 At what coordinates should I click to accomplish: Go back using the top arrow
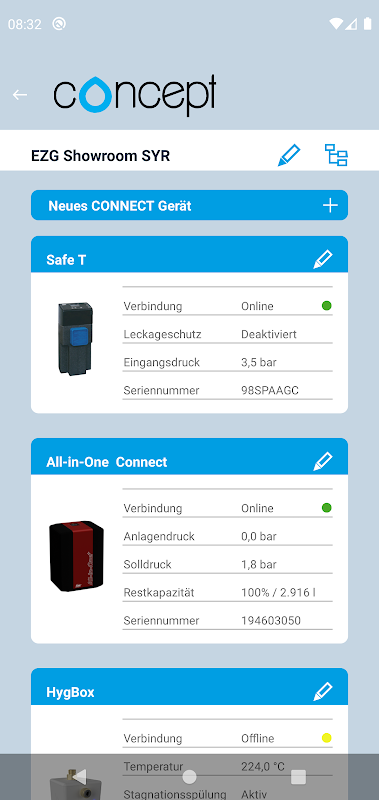pyautogui.click(x=20, y=95)
